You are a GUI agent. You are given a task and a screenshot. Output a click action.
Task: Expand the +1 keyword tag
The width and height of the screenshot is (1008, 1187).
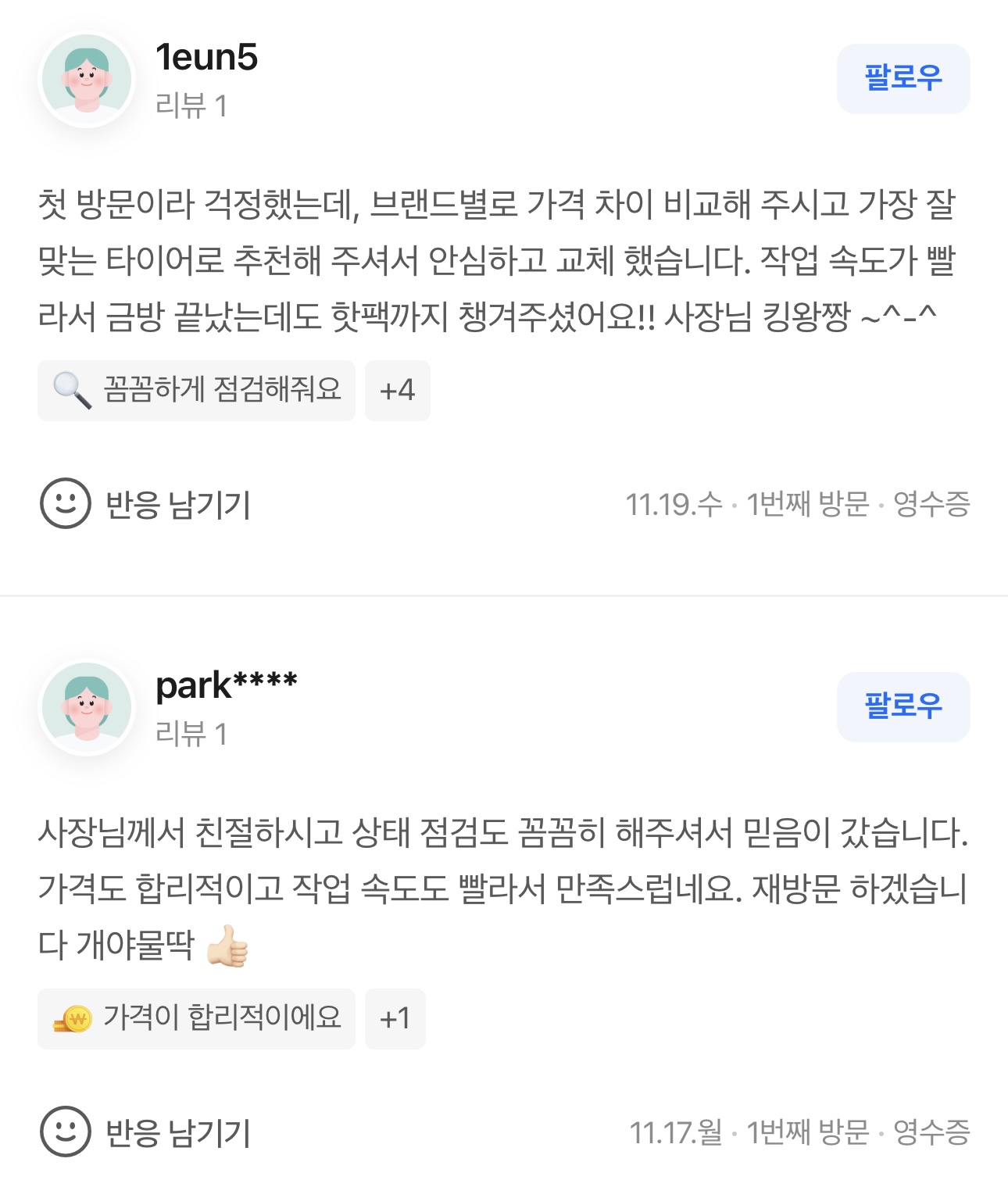tap(395, 1019)
